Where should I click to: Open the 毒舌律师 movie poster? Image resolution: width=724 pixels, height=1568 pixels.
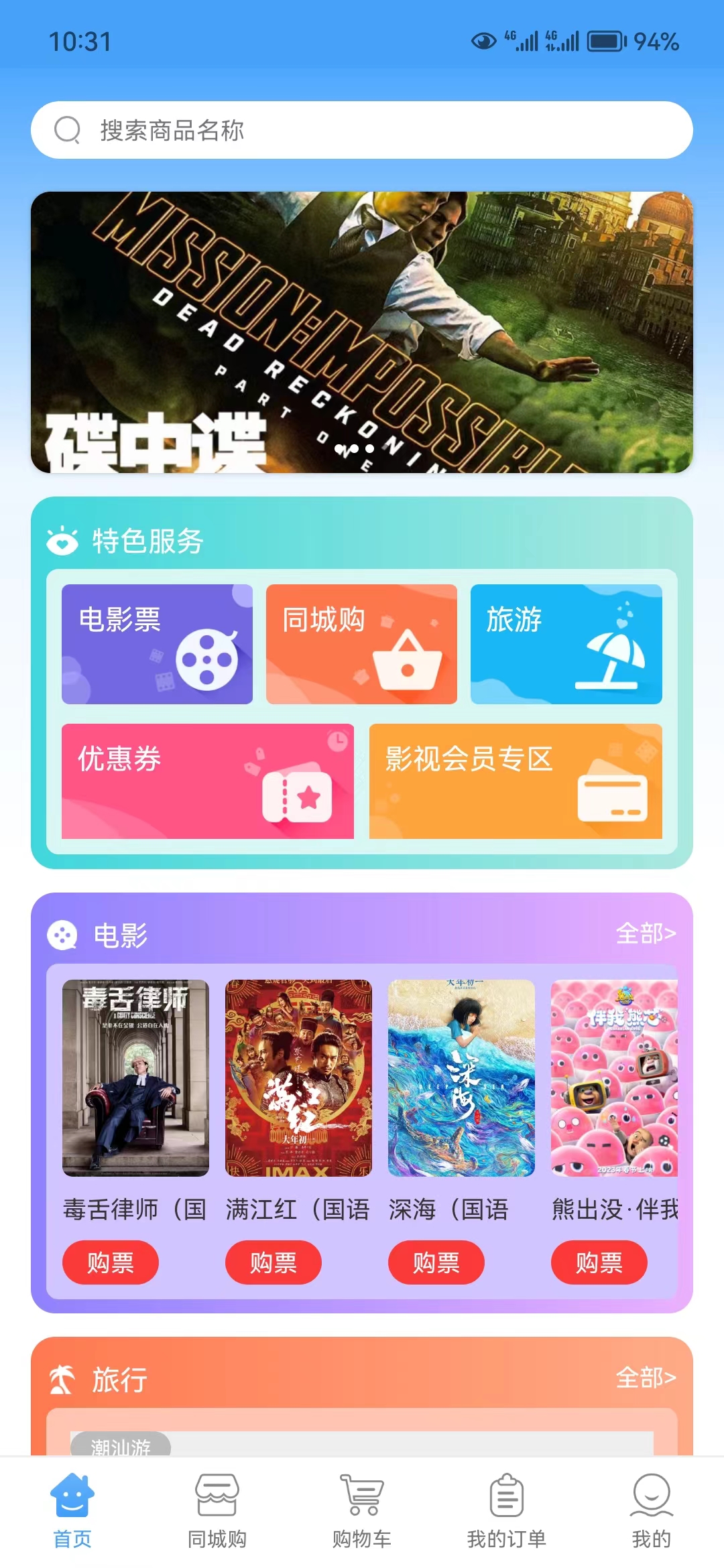pyautogui.click(x=135, y=1077)
